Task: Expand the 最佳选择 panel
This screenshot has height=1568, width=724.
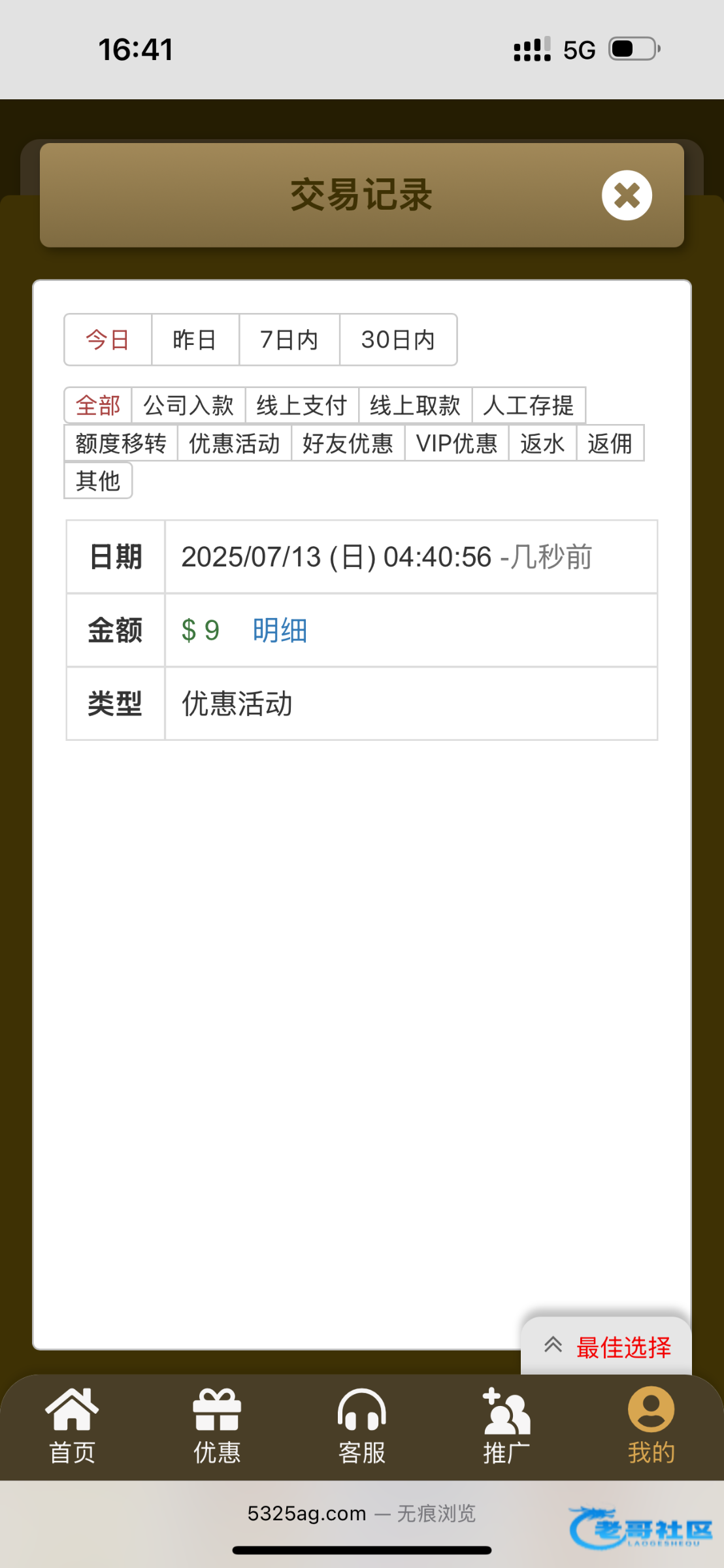Action: [x=606, y=1347]
